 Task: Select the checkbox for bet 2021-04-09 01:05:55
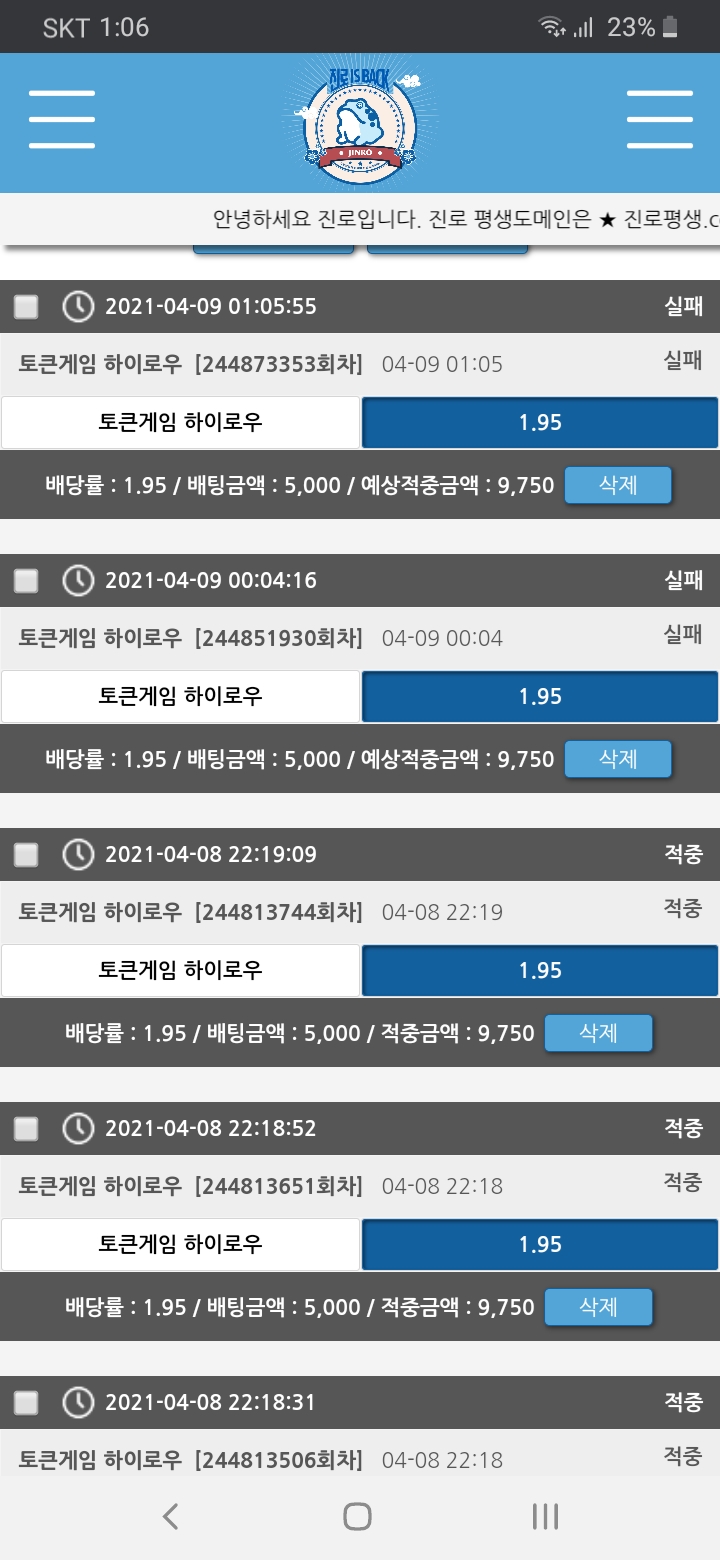26,307
